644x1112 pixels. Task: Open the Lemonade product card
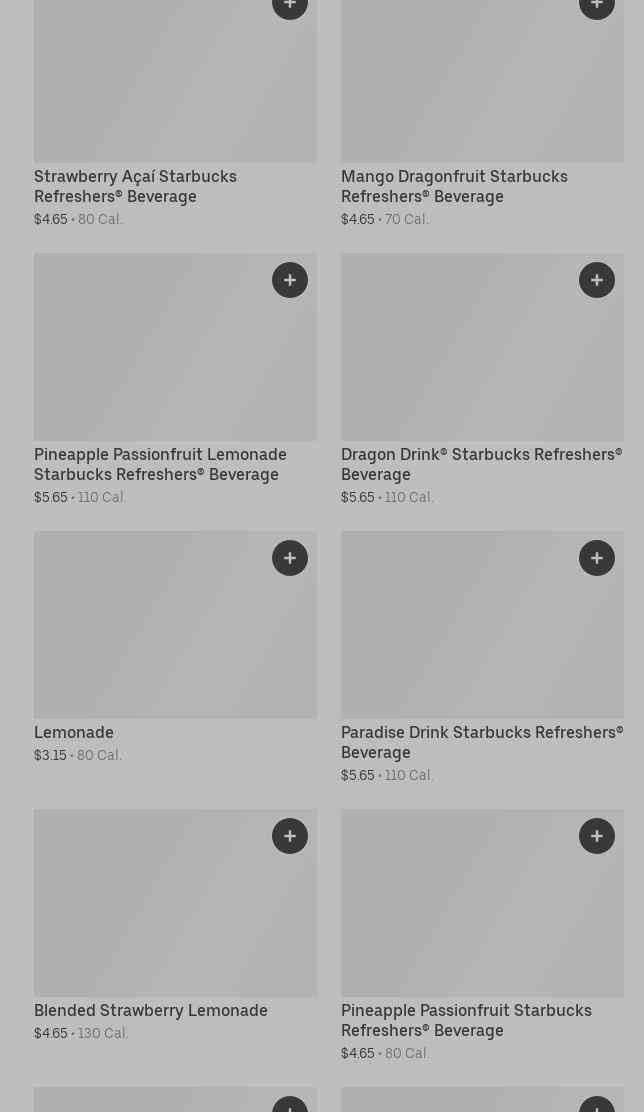pyautogui.click(x=74, y=732)
